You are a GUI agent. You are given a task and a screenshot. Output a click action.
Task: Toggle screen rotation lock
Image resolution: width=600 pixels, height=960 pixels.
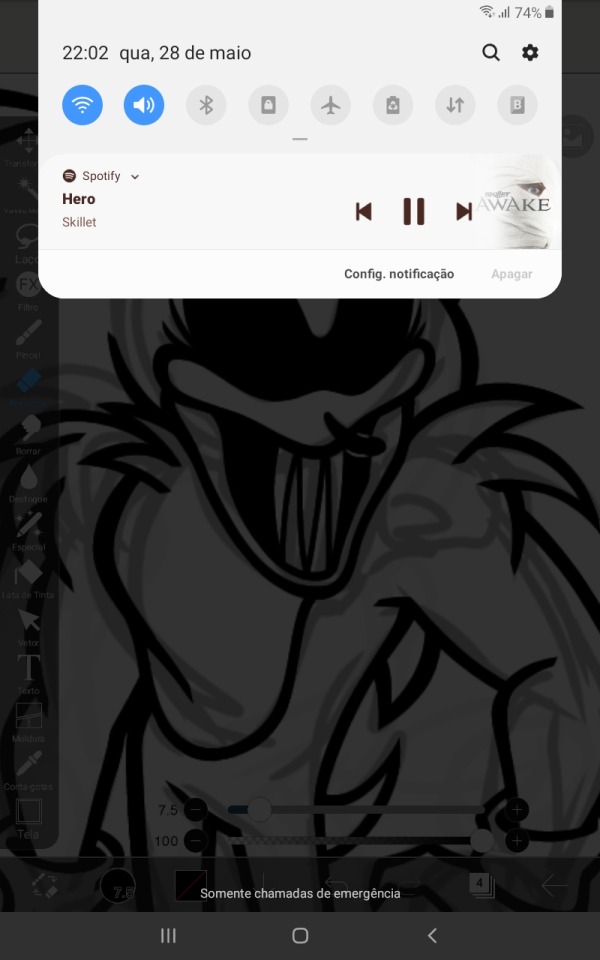click(268, 105)
